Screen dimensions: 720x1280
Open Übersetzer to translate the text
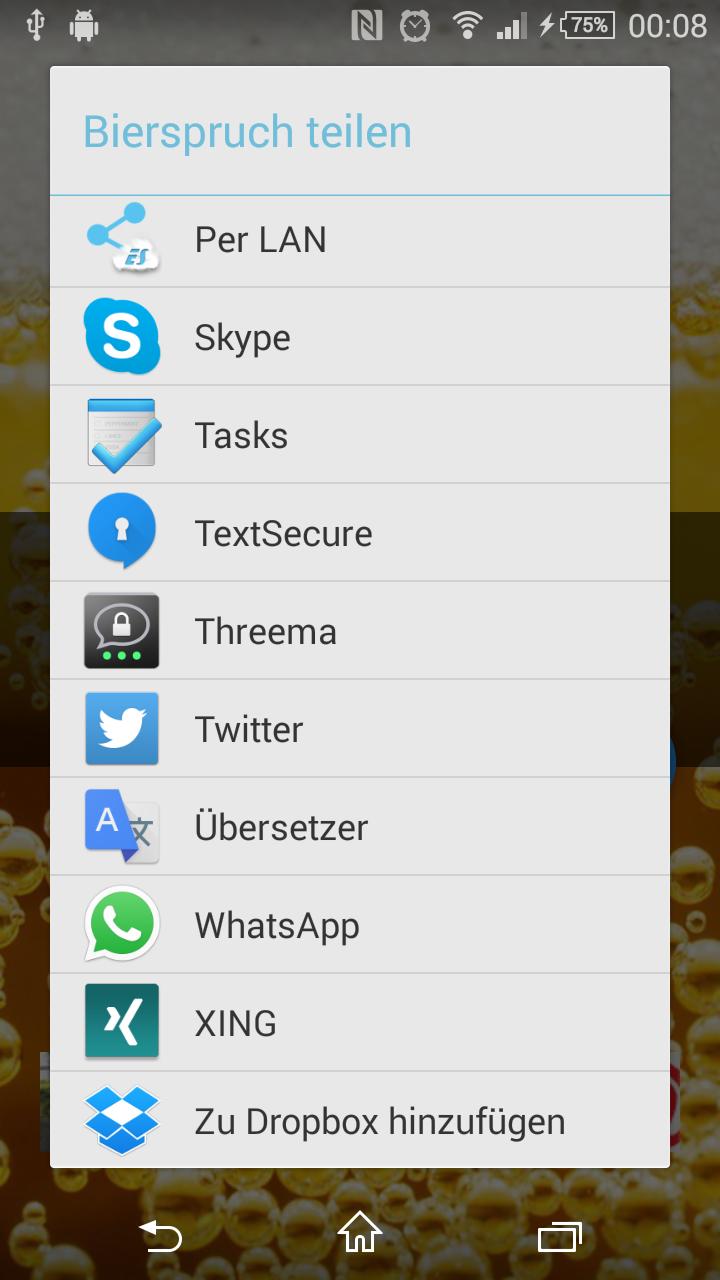coord(359,828)
